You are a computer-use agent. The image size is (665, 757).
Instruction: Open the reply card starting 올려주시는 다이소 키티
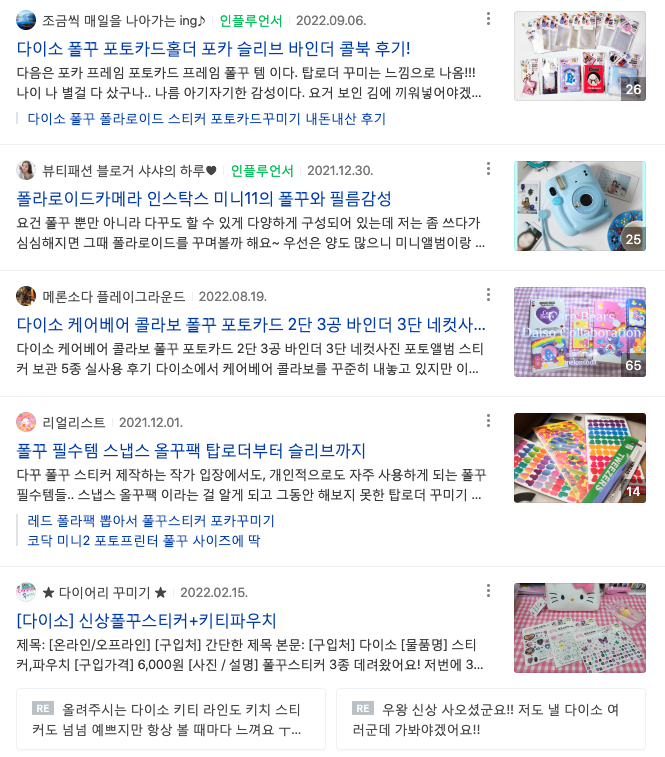tap(171, 718)
